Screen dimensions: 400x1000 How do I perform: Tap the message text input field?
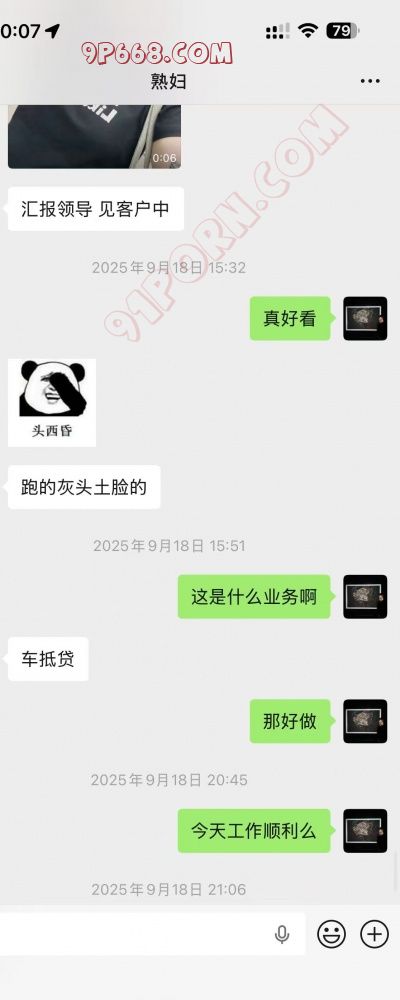(x=150, y=934)
